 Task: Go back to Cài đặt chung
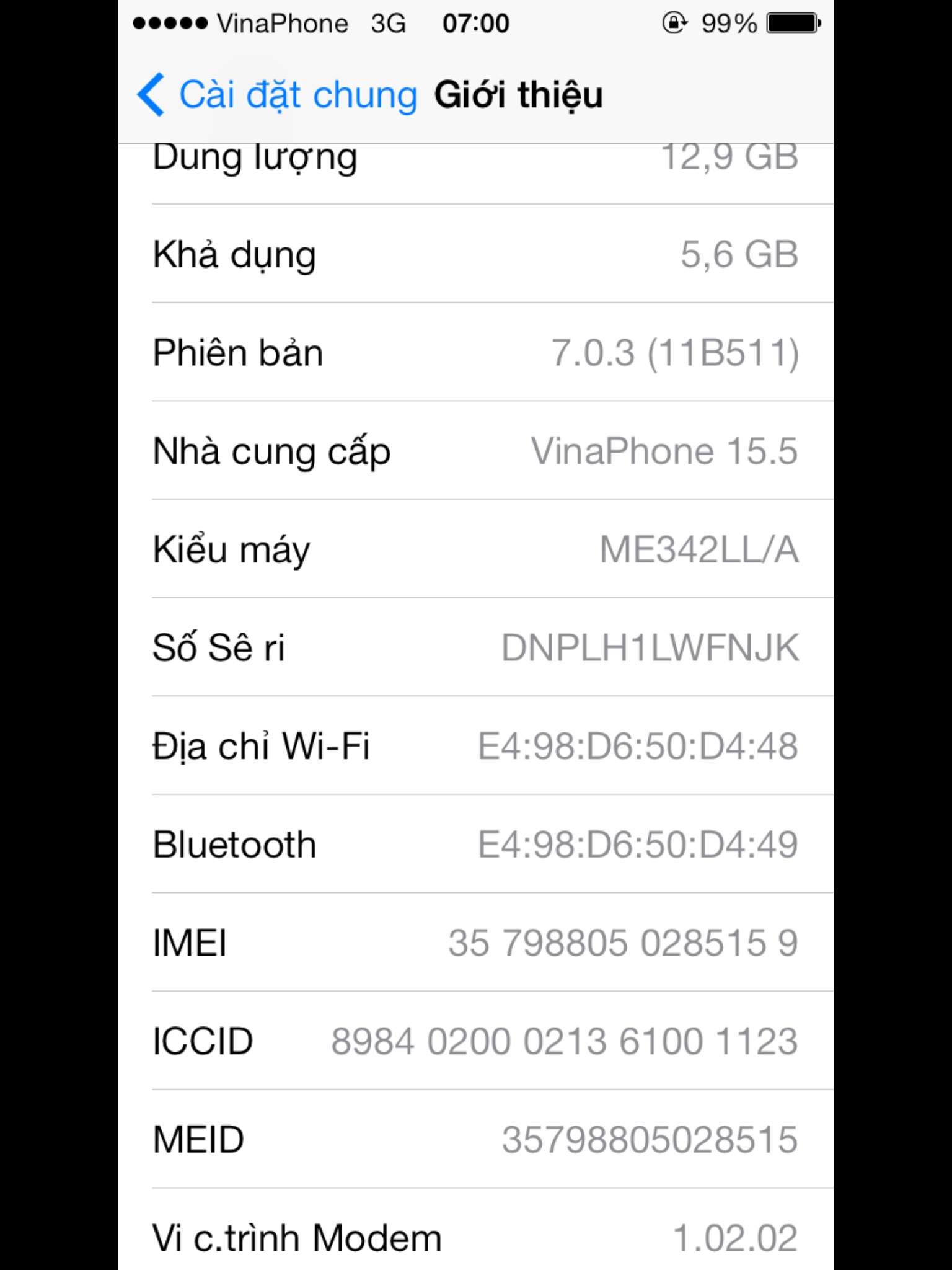(277, 95)
